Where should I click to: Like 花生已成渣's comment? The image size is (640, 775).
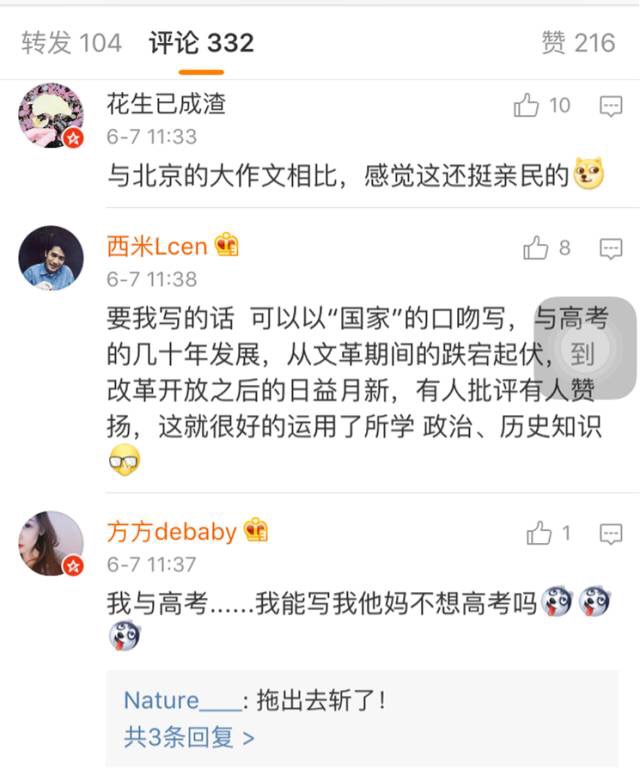coord(527,105)
